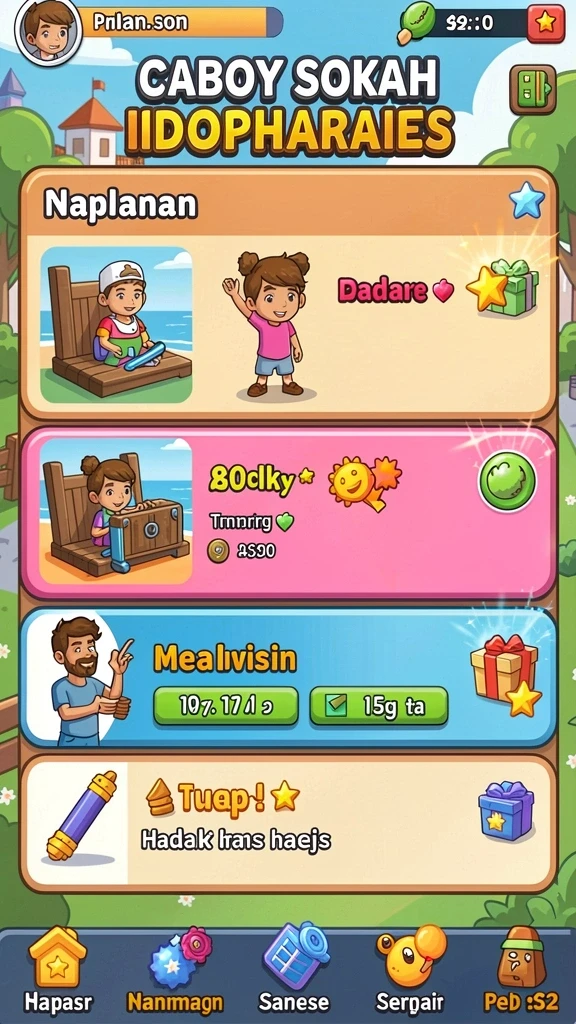Switch to the Nanmagn tab

(x=174, y=970)
